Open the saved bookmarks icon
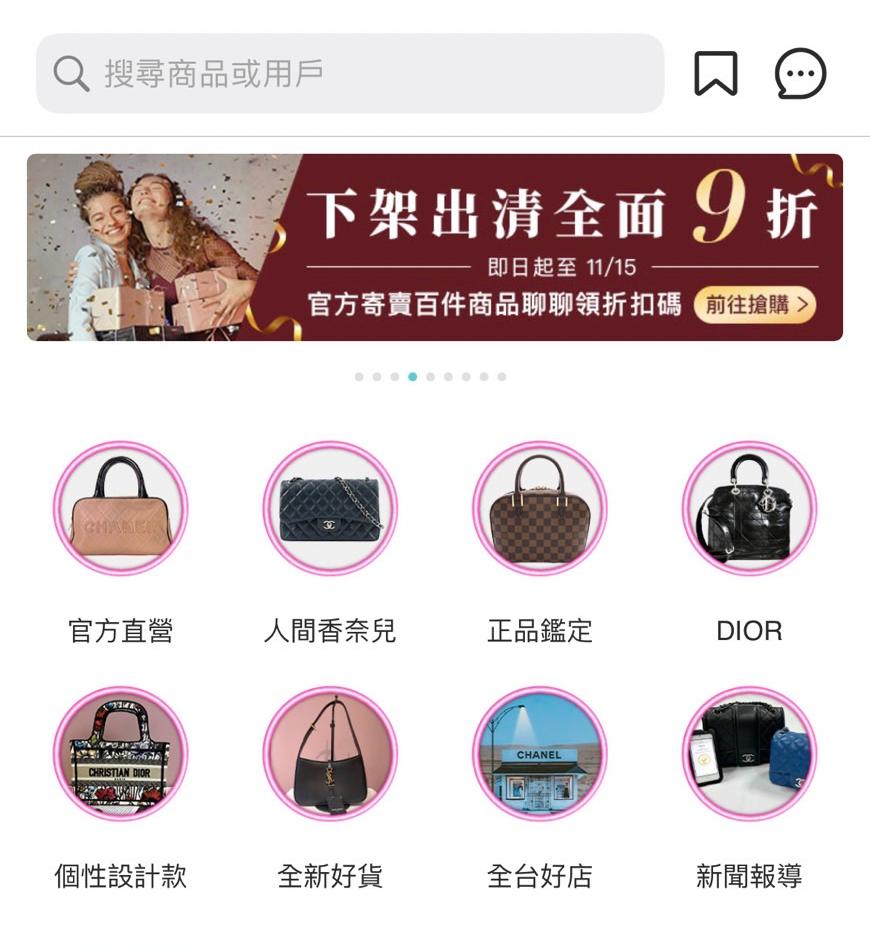The height and width of the screenshot is (952, 870). pos(716,73)
